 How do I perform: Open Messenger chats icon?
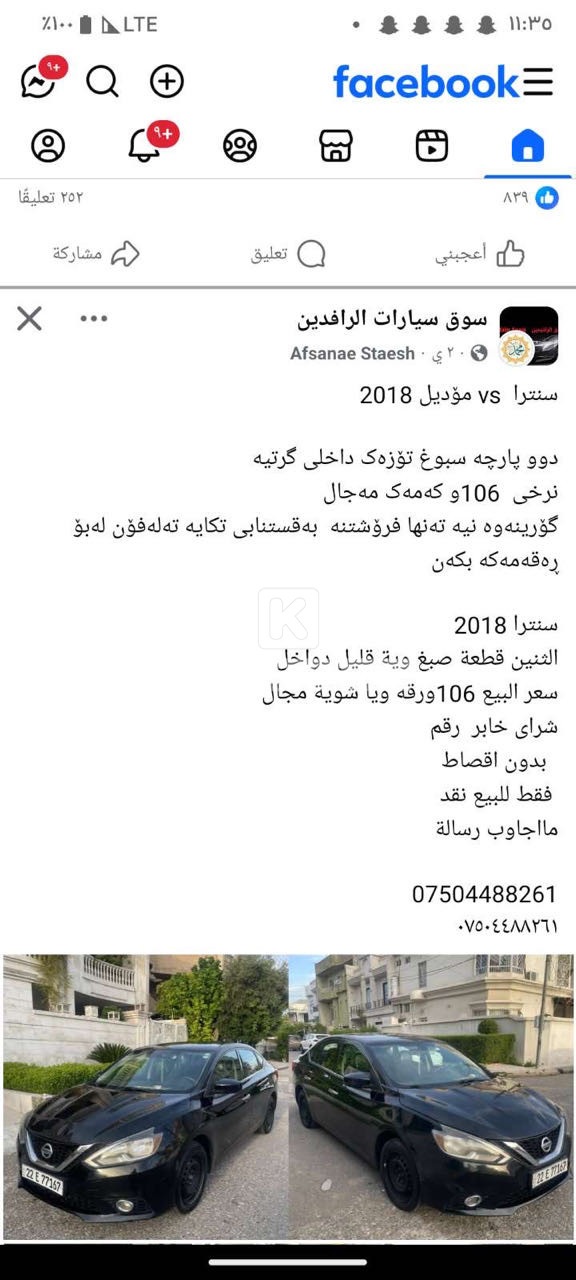(x=38, y=81)
